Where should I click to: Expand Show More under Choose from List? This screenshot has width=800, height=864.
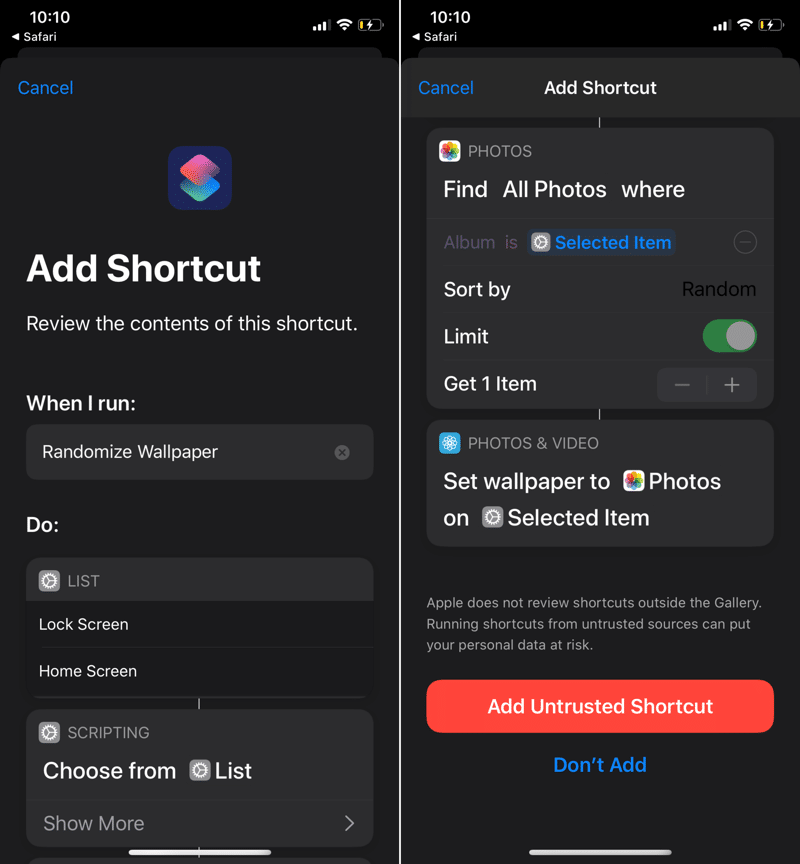(x=199, y=823)
